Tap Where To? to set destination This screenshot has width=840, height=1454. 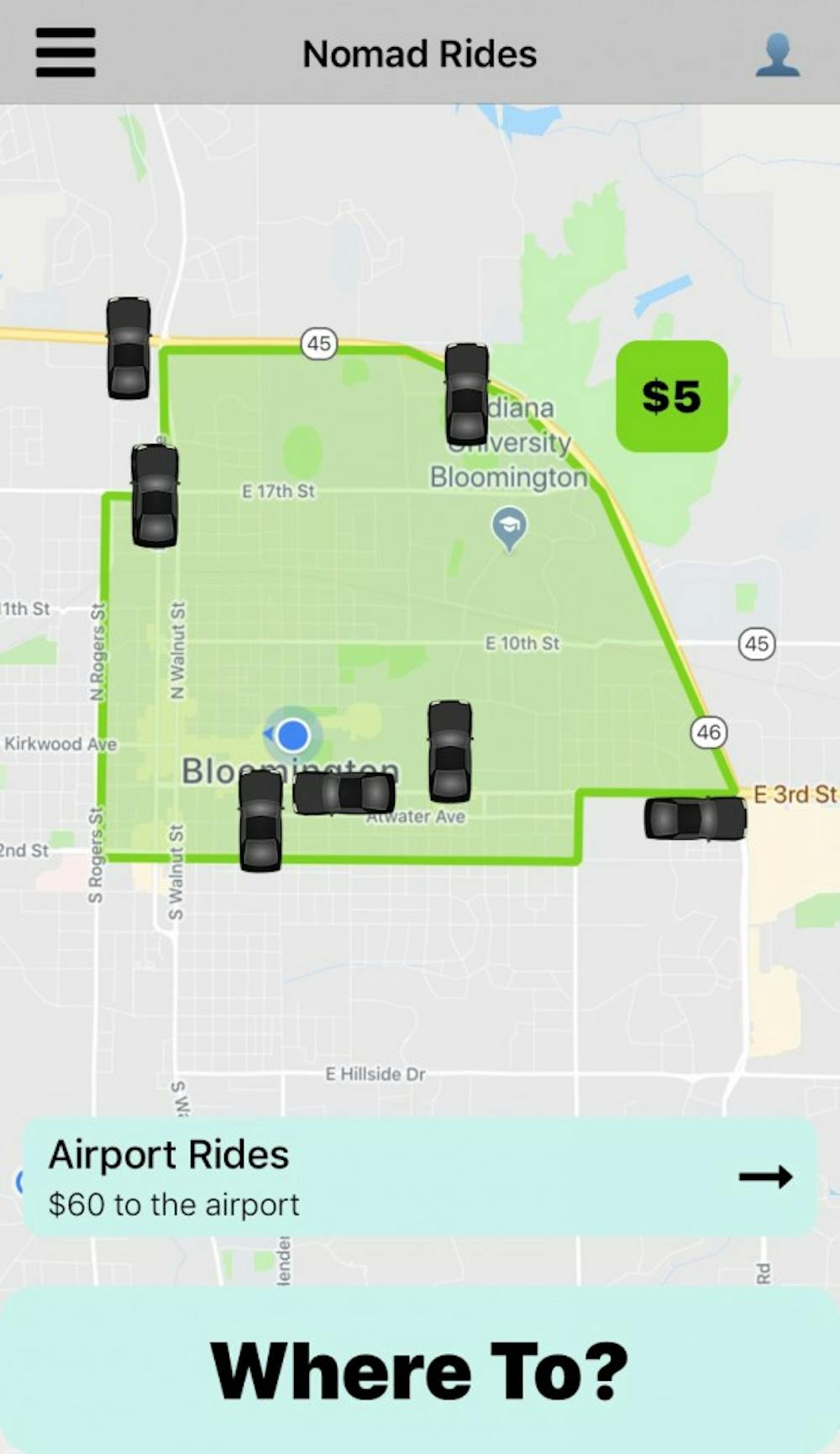[420, 1372]
